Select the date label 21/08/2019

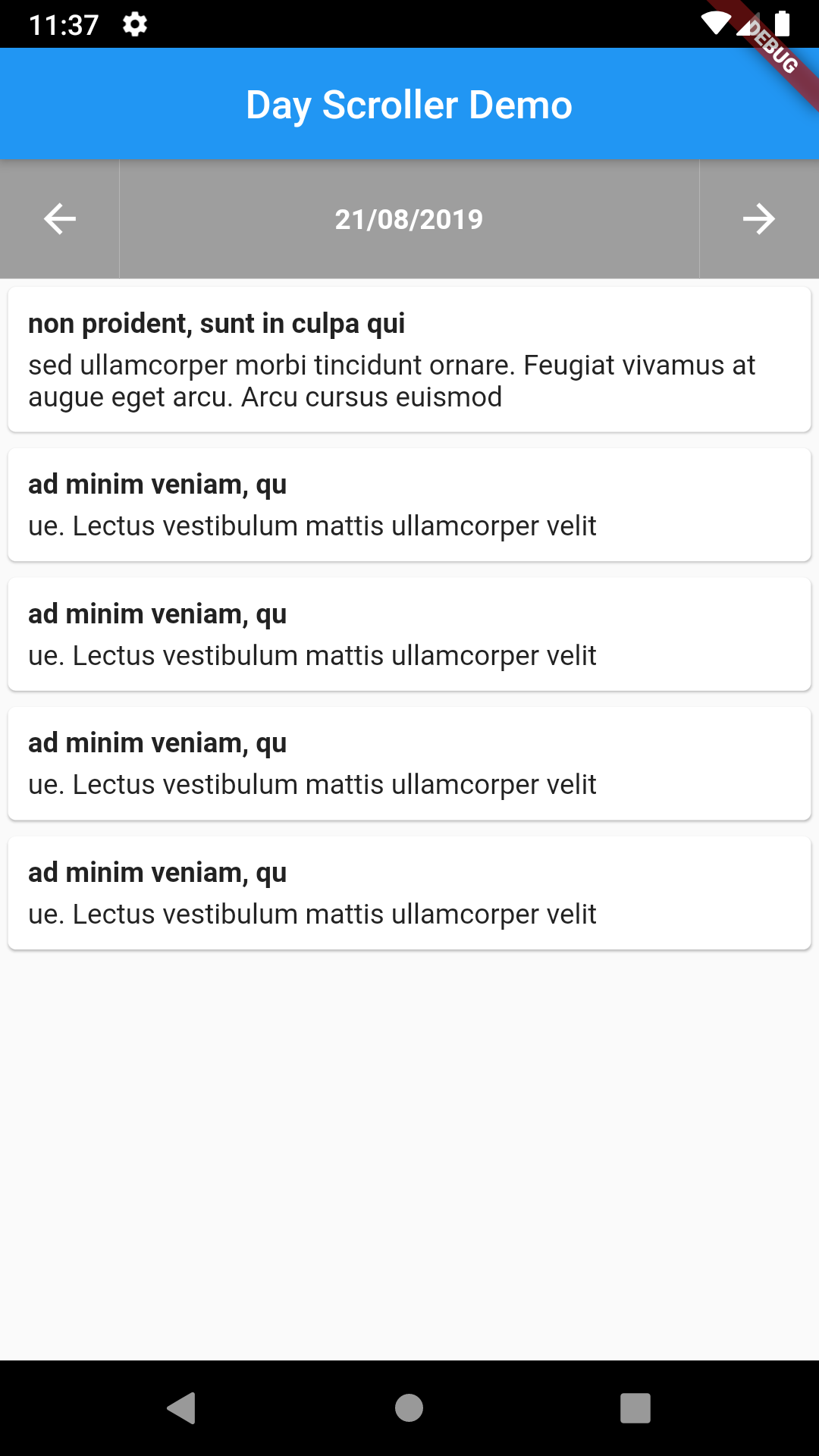409,219
